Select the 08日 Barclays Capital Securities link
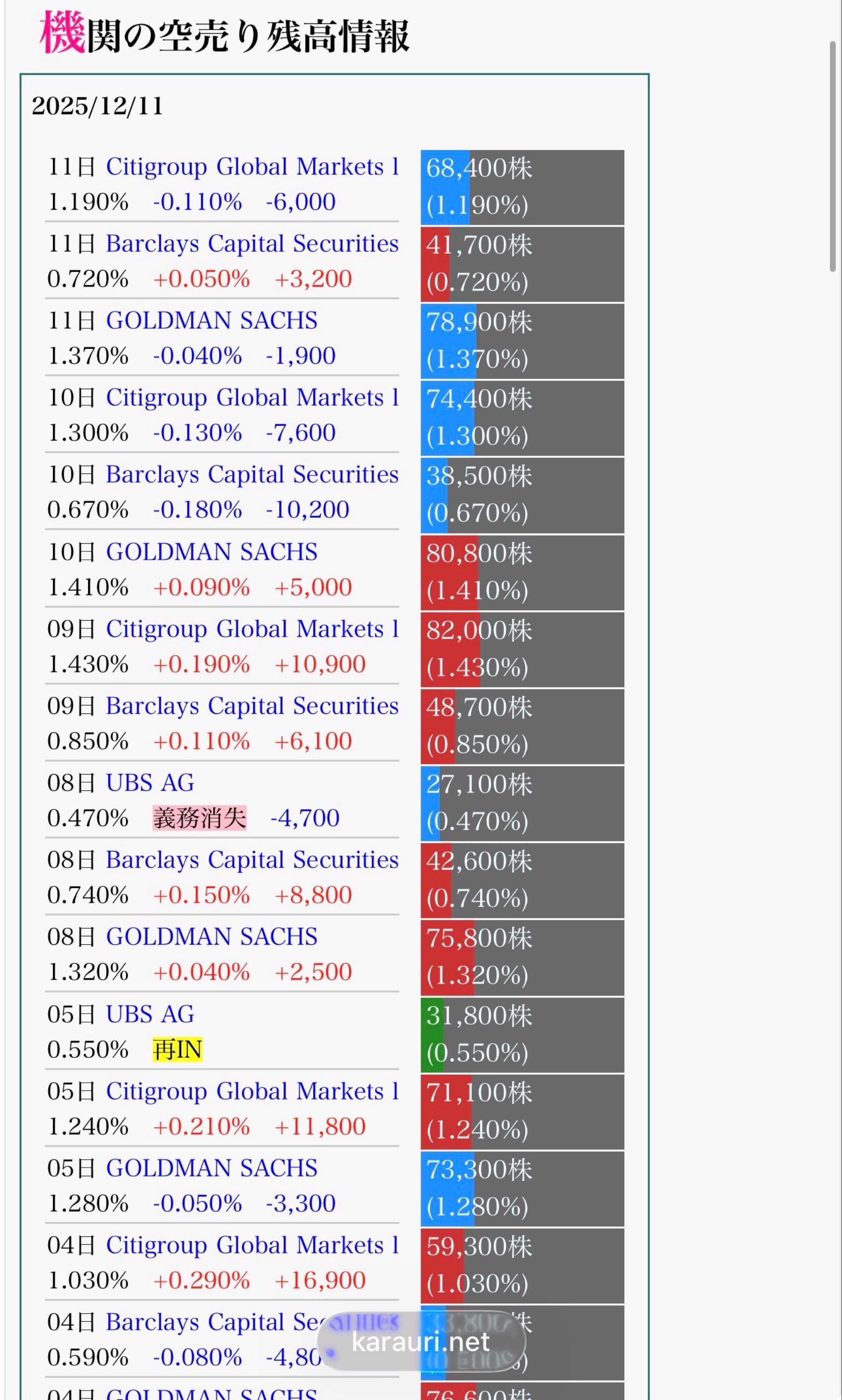Screen dimensions: 842x1400 click(252, 860)
